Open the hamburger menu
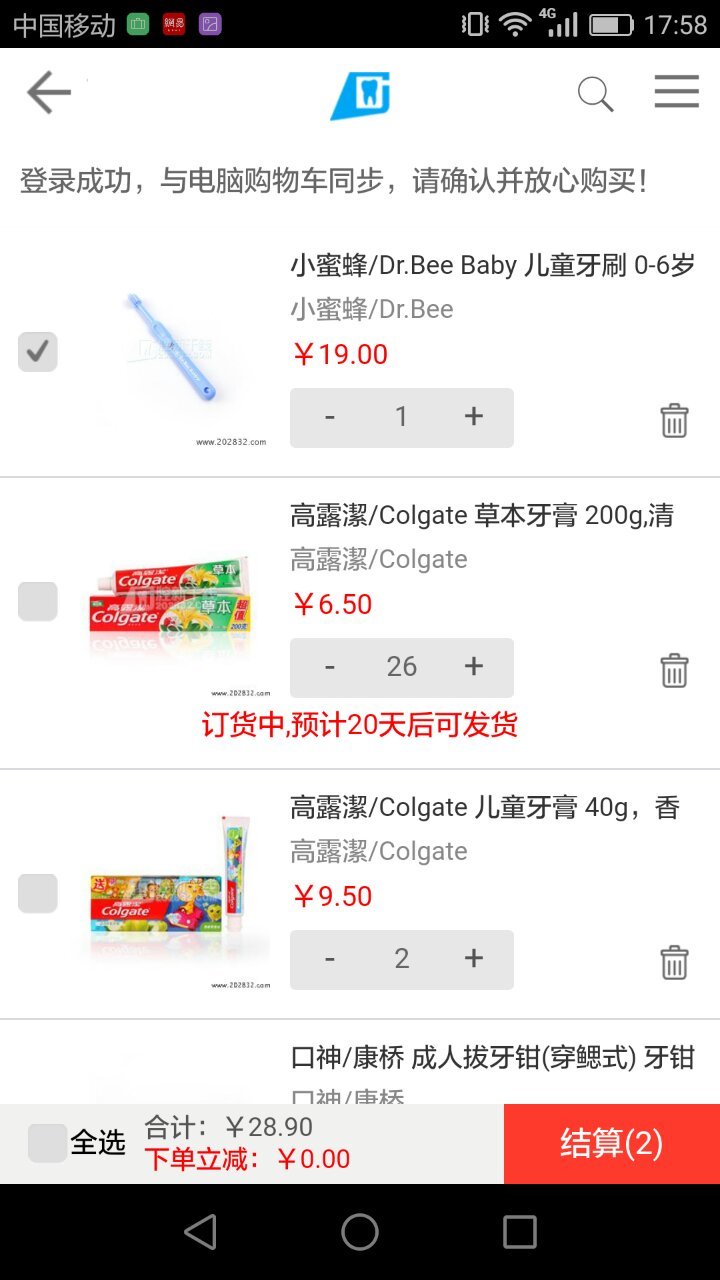The width and height of the screenshot is (720, 1280). pyautogui.click(x=677, y=93)
